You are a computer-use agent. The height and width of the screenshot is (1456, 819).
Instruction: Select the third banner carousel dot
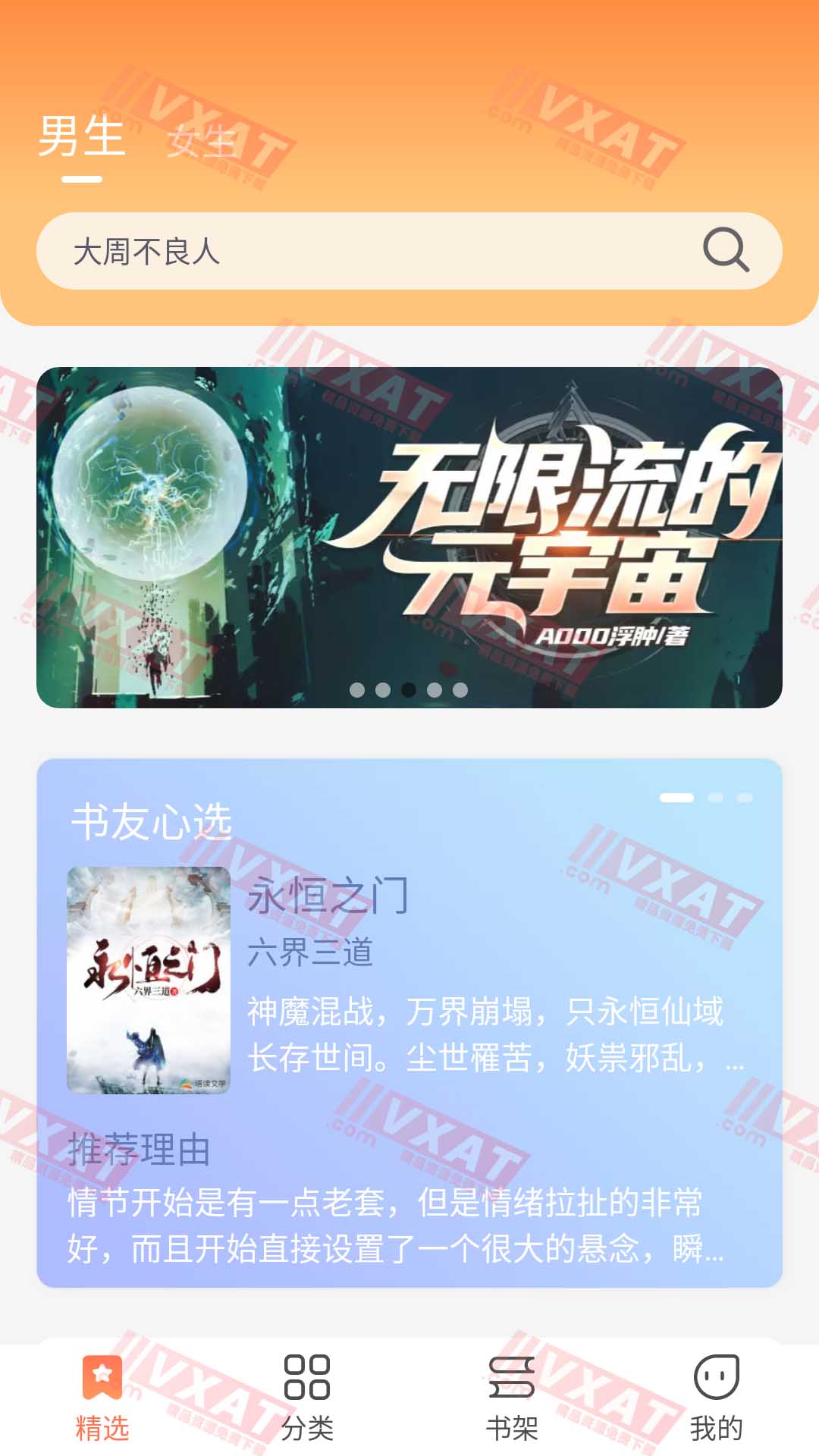(410, 689)
